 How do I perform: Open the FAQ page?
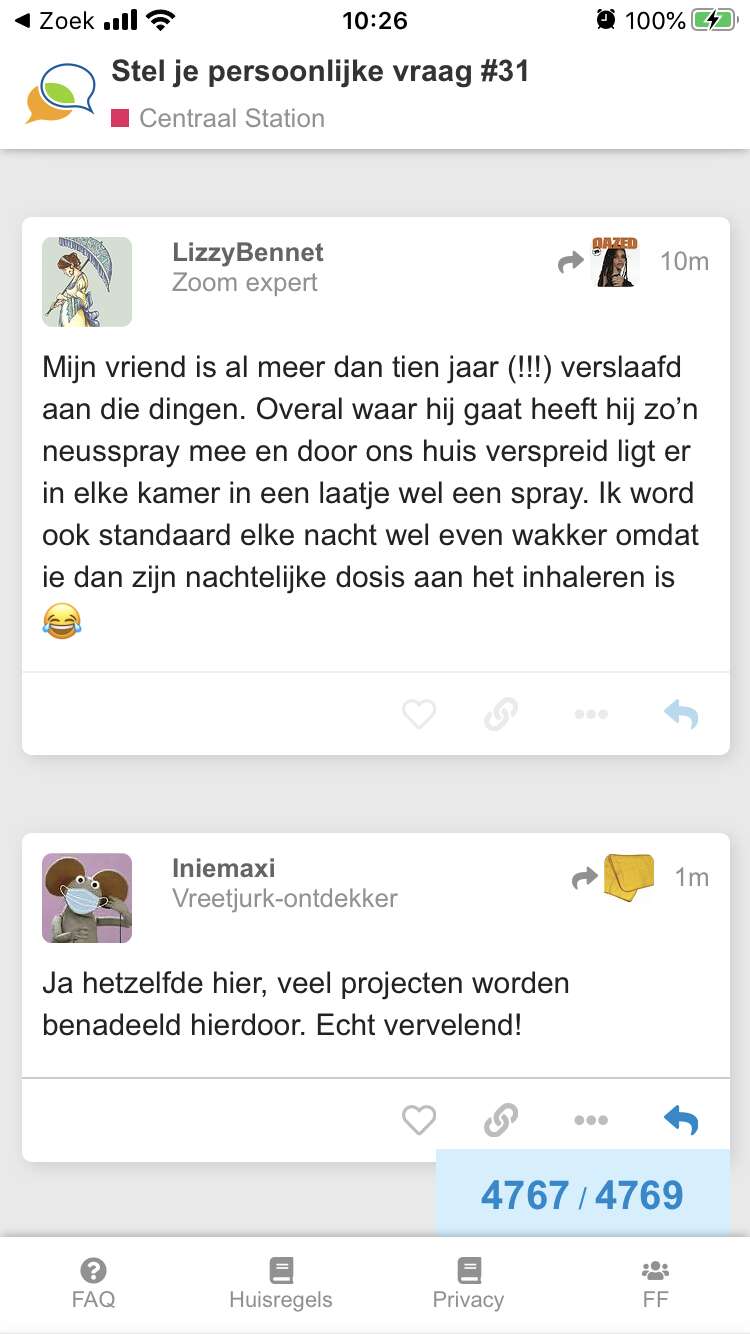(x=93, y=1284)
